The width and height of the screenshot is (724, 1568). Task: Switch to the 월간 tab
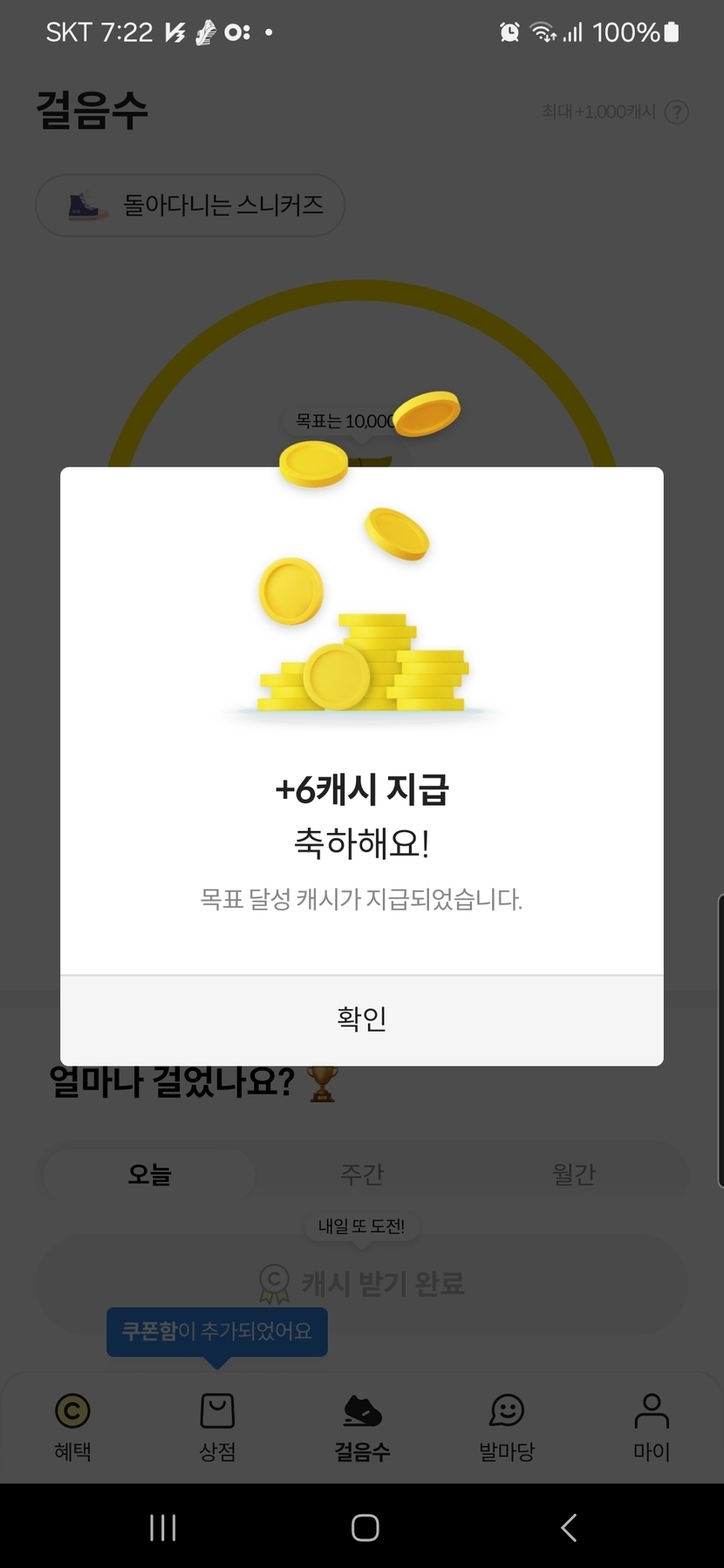[573, 1175]
